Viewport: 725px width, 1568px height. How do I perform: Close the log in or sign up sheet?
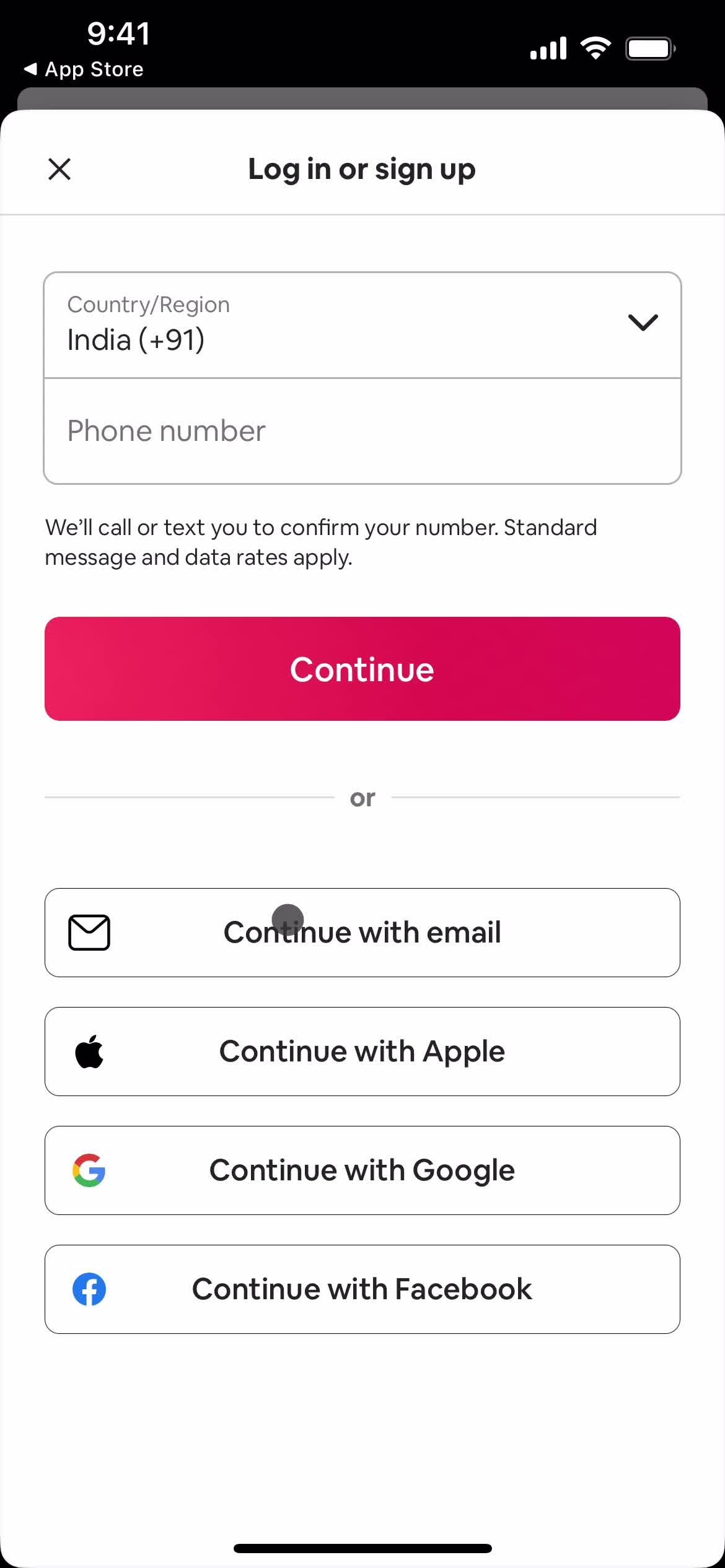pyautogui.click(x=59, y=169)
